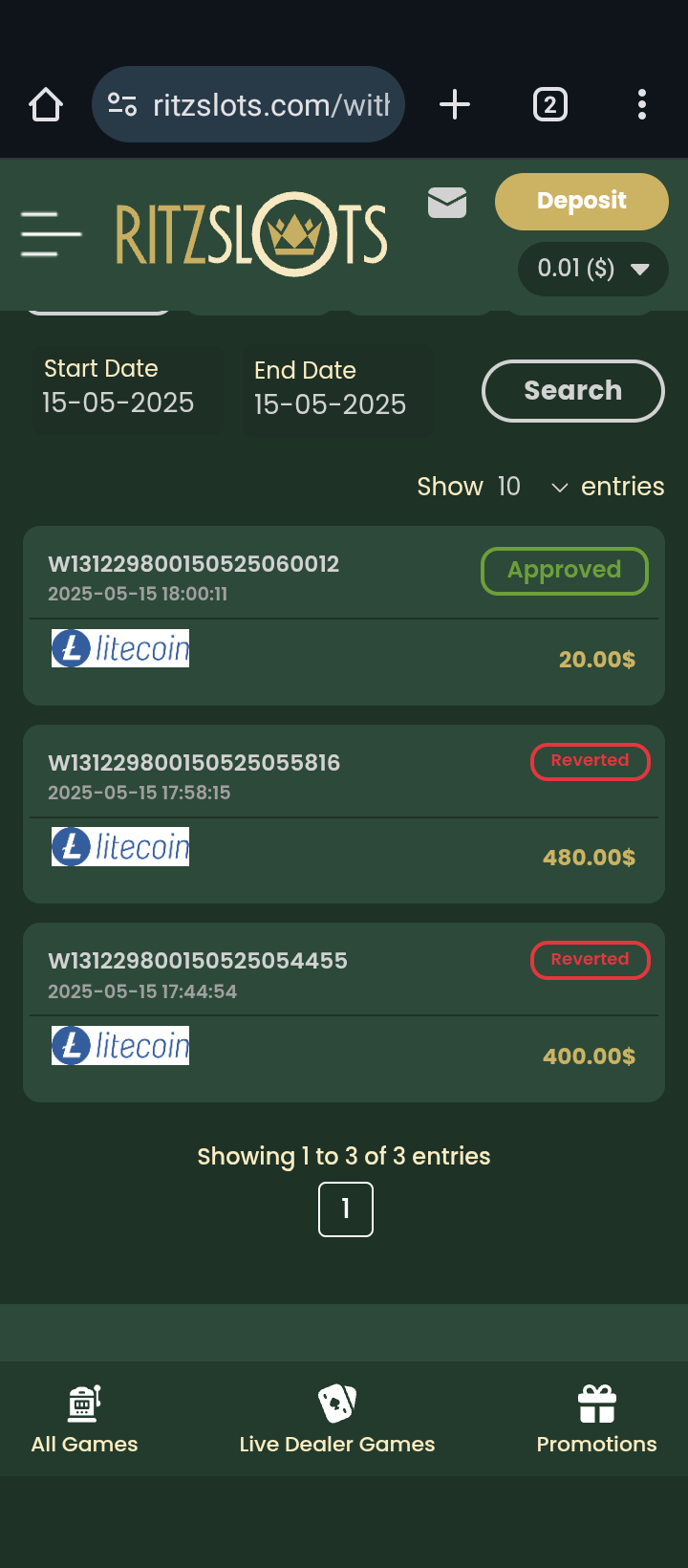Viewport: 688px width, 1568px height.
Task: Open the Promotions section
Action: 596,1419
